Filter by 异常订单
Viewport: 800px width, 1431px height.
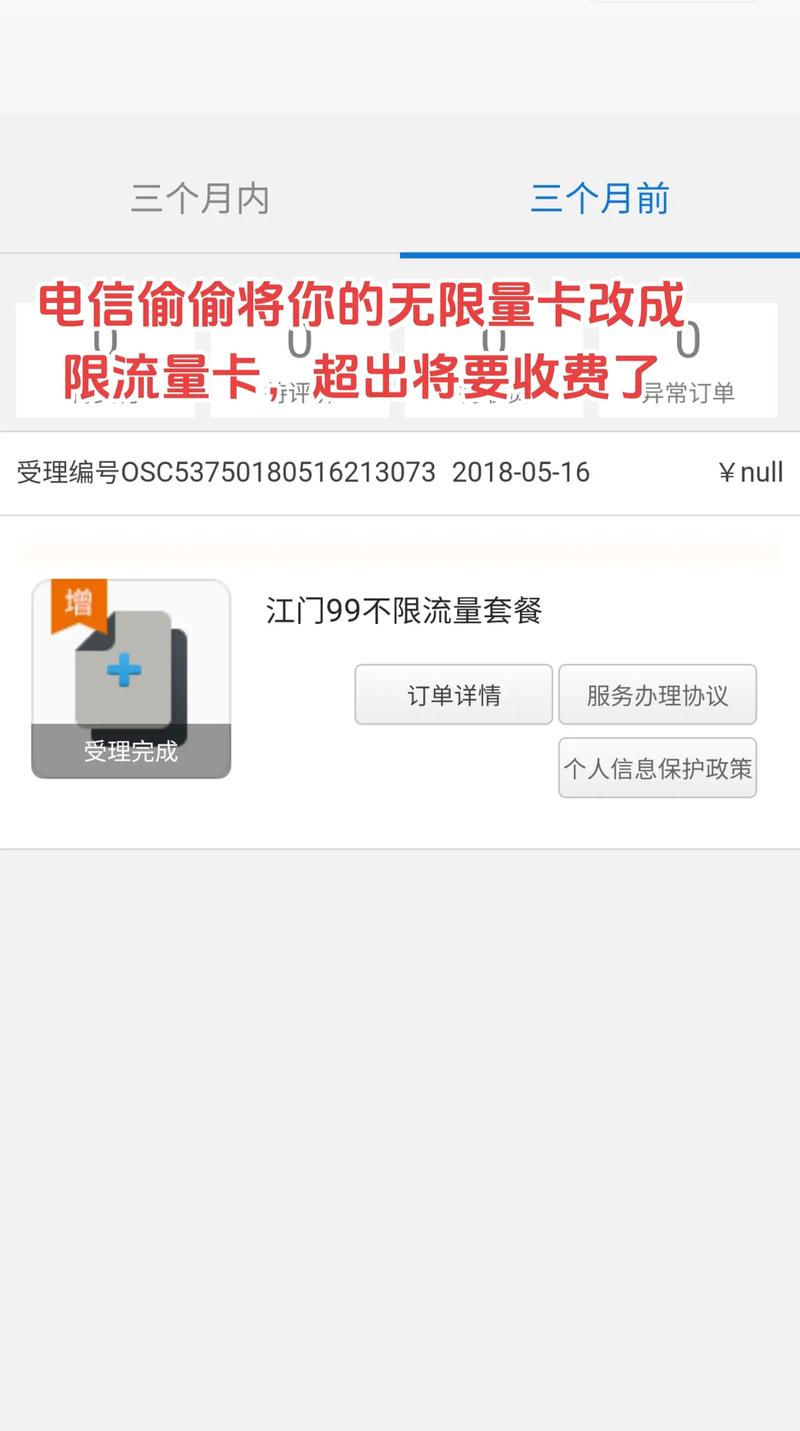688,362
